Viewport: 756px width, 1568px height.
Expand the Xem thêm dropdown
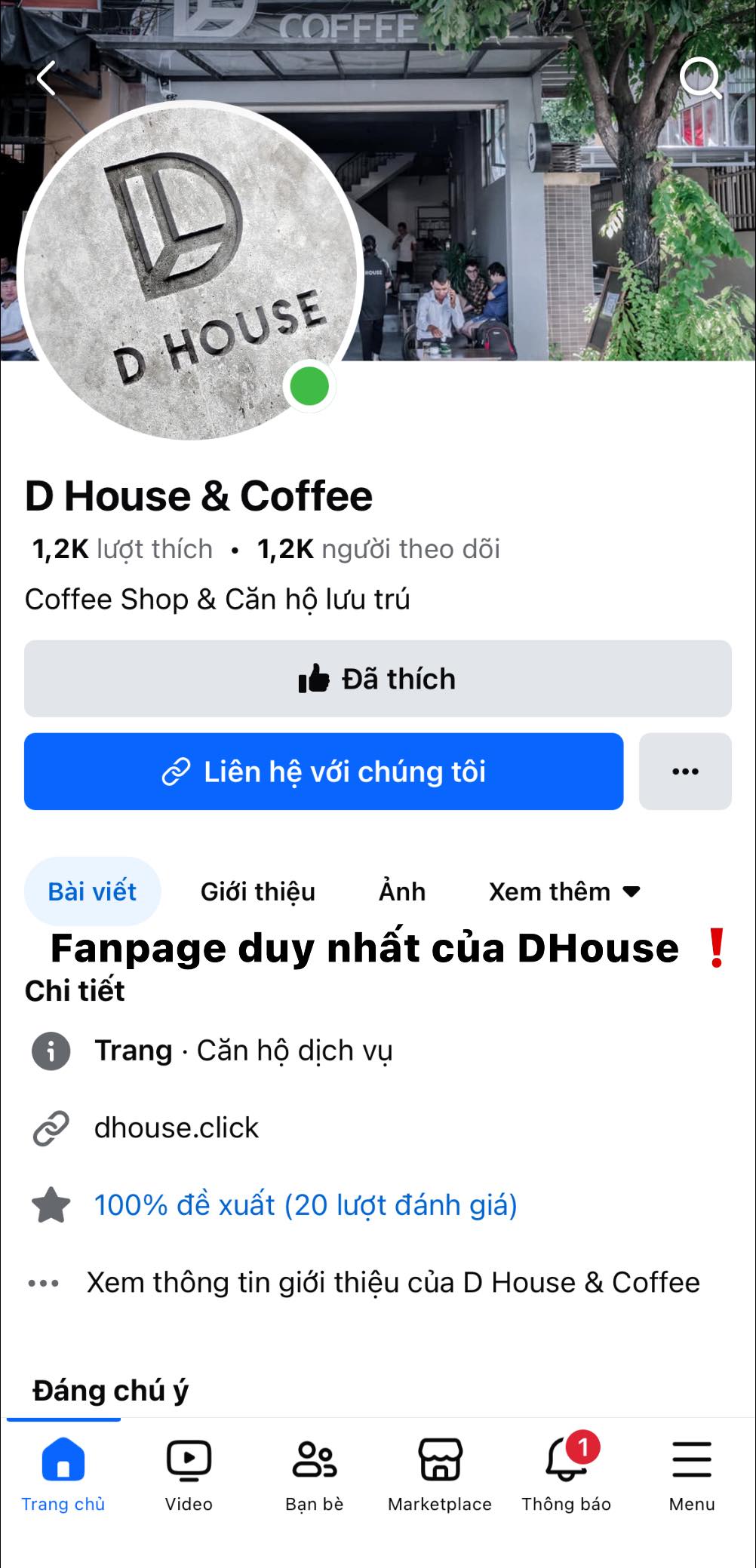(563, 891)
